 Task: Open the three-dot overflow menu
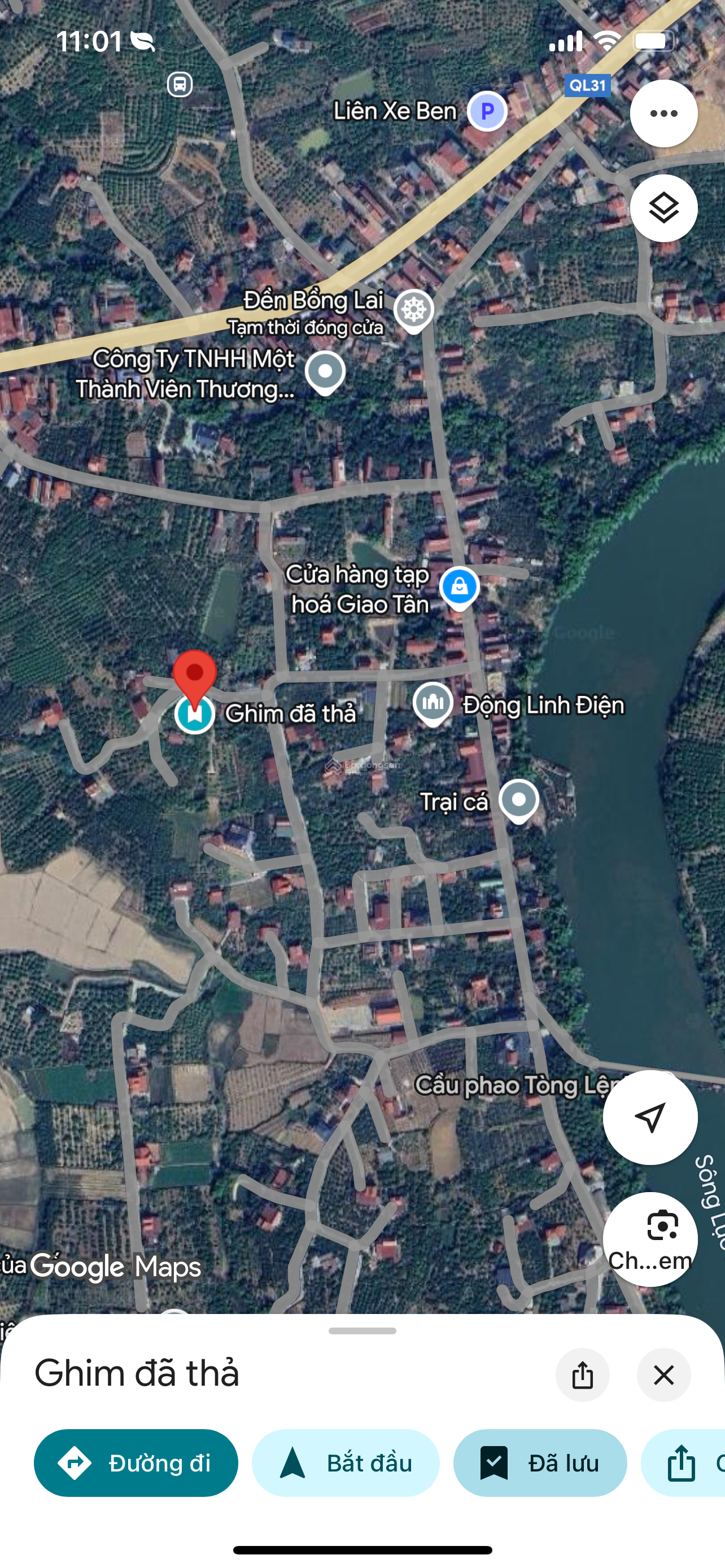[663, 113]
